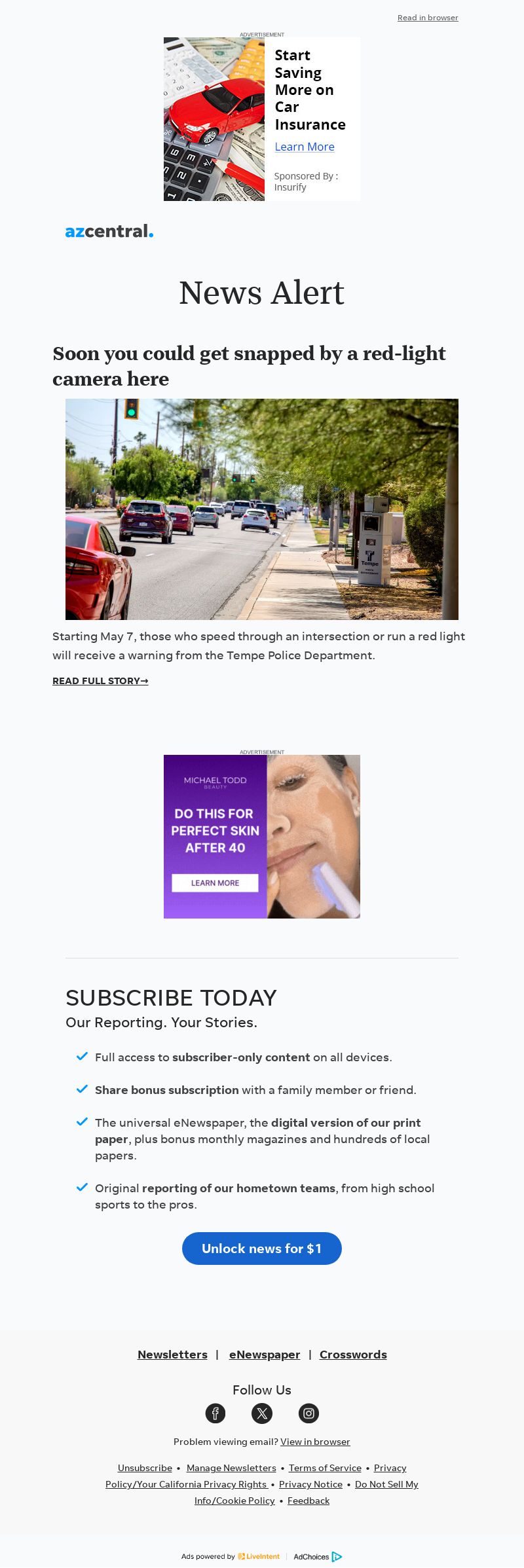This screenshot has height=1568, width=524.
Task: Open the Read in browser link
Action: [x=428, y=18]
